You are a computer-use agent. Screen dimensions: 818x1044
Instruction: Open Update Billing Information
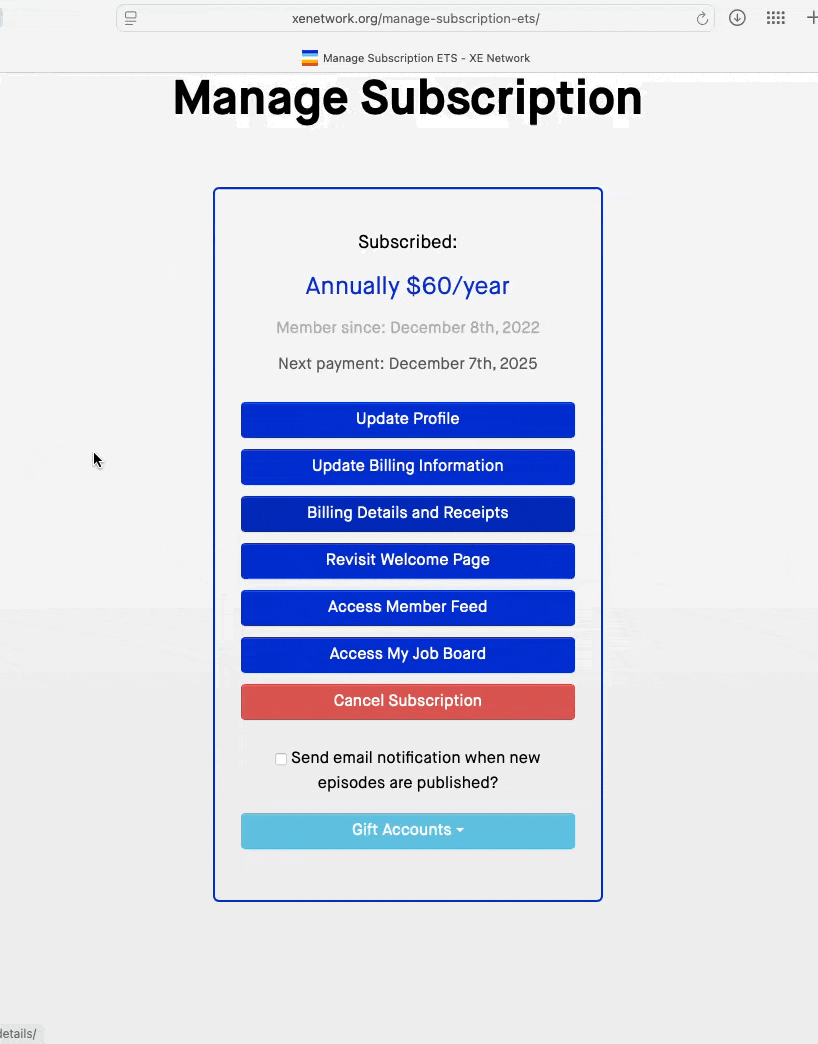407,466
